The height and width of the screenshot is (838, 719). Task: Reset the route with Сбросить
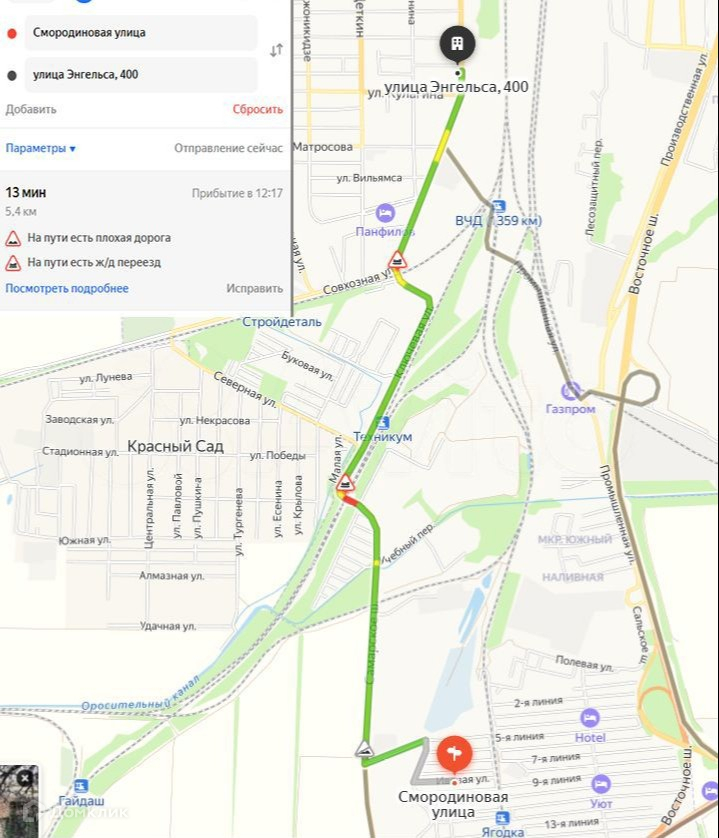258,109
